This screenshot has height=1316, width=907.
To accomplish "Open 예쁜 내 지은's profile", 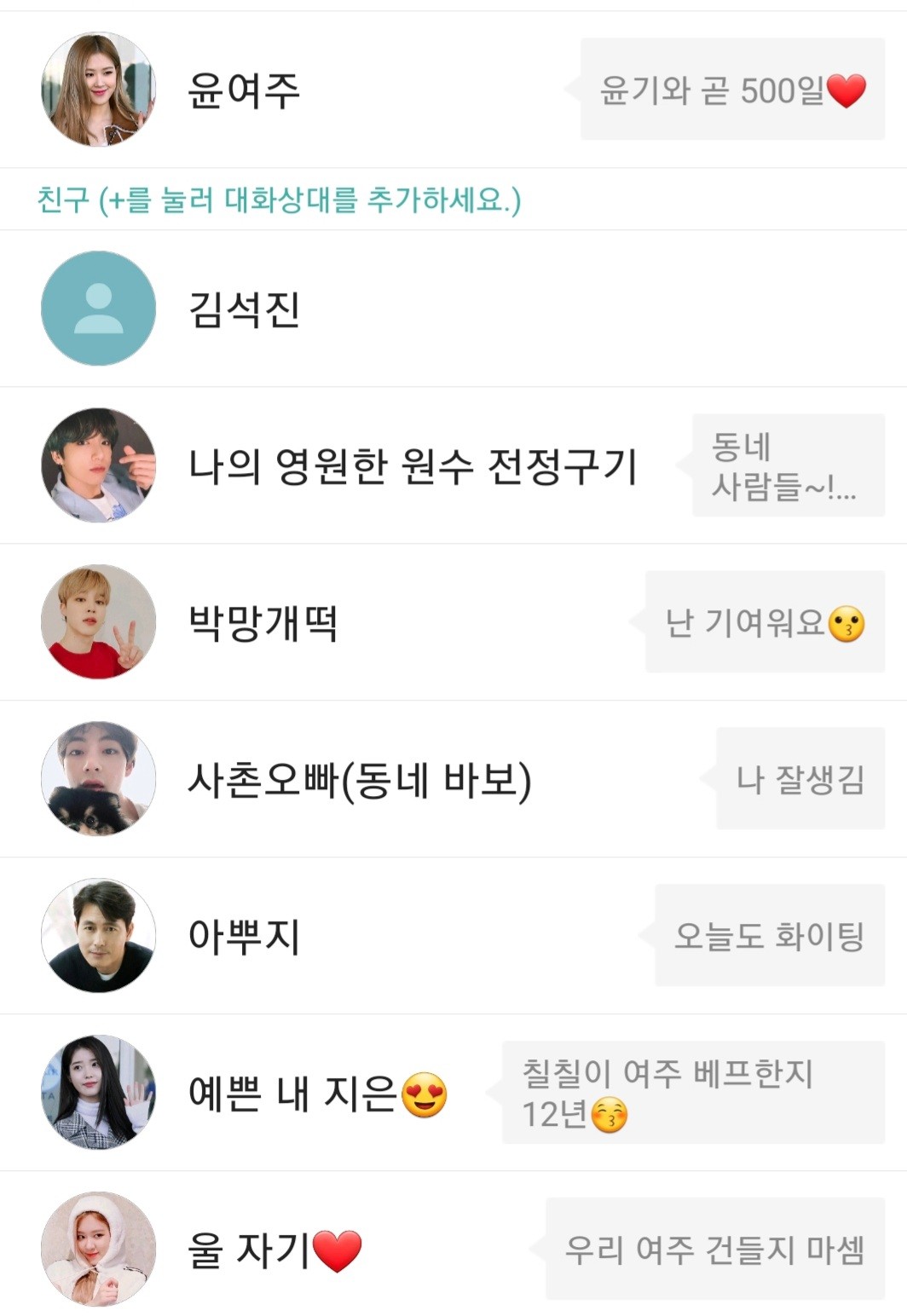I will click(315, 1094).
